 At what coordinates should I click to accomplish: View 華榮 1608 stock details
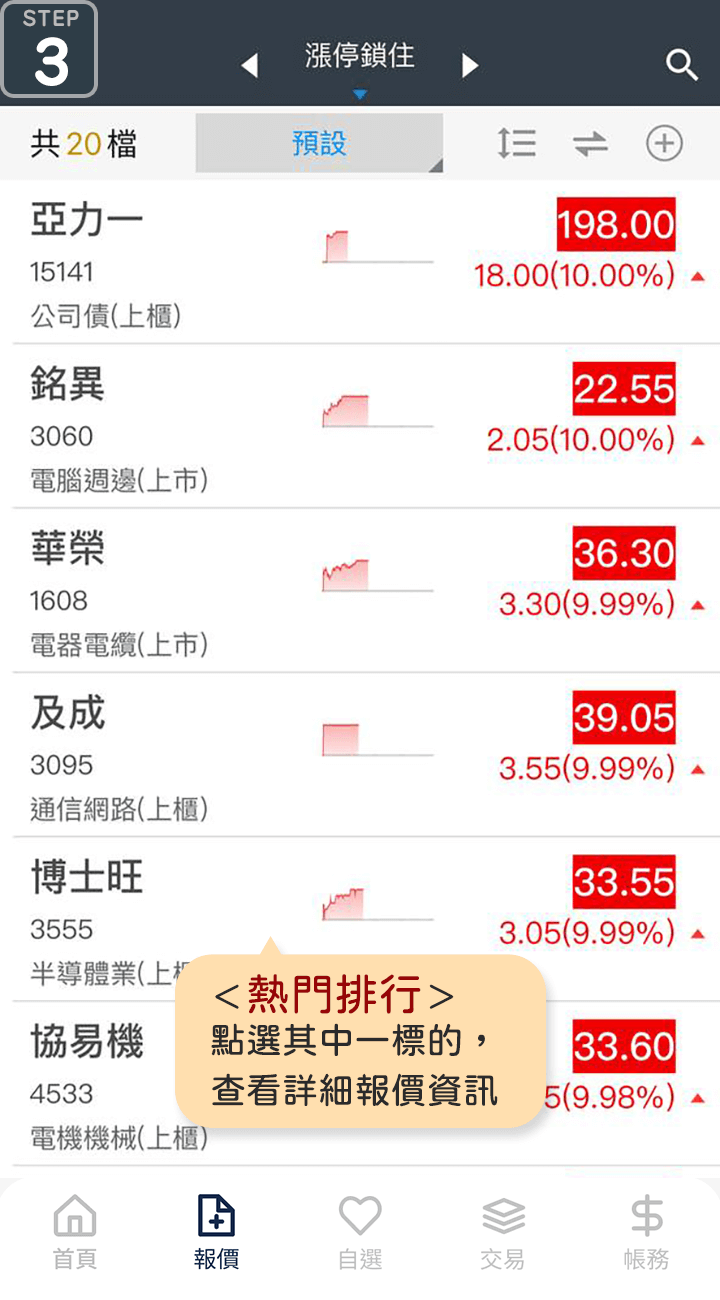(360, 590)
